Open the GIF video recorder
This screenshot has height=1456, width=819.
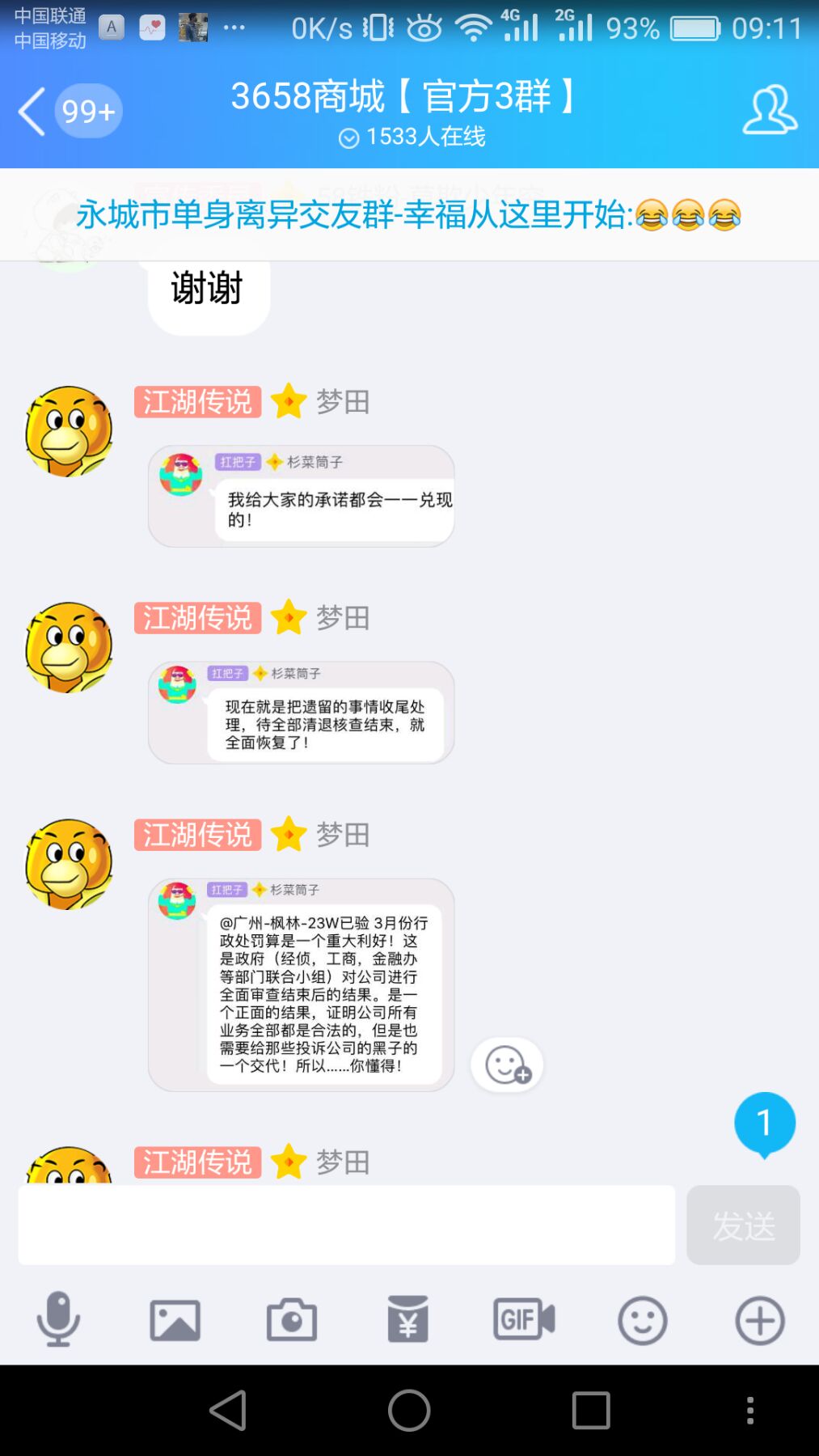[x=524, y=1320]
